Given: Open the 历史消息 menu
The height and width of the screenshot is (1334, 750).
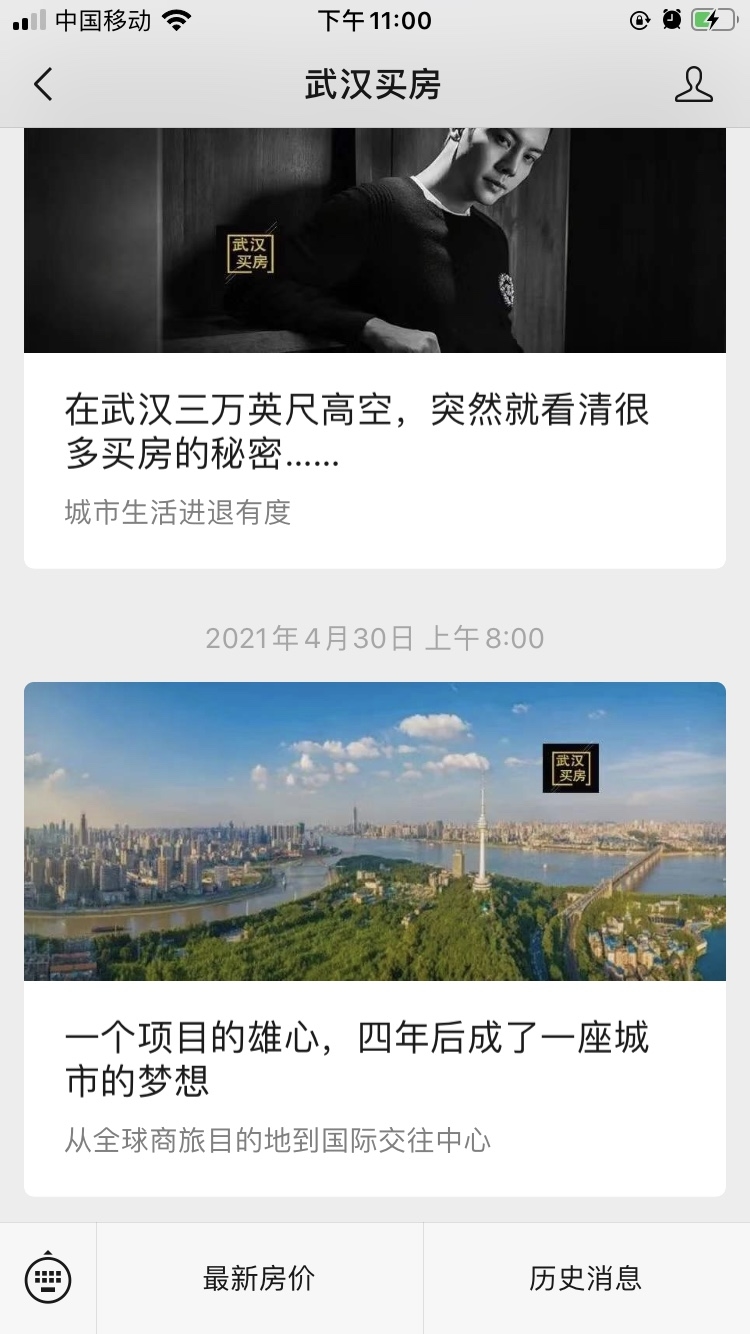Looking at the screenshot, I should coord(584,1276).
